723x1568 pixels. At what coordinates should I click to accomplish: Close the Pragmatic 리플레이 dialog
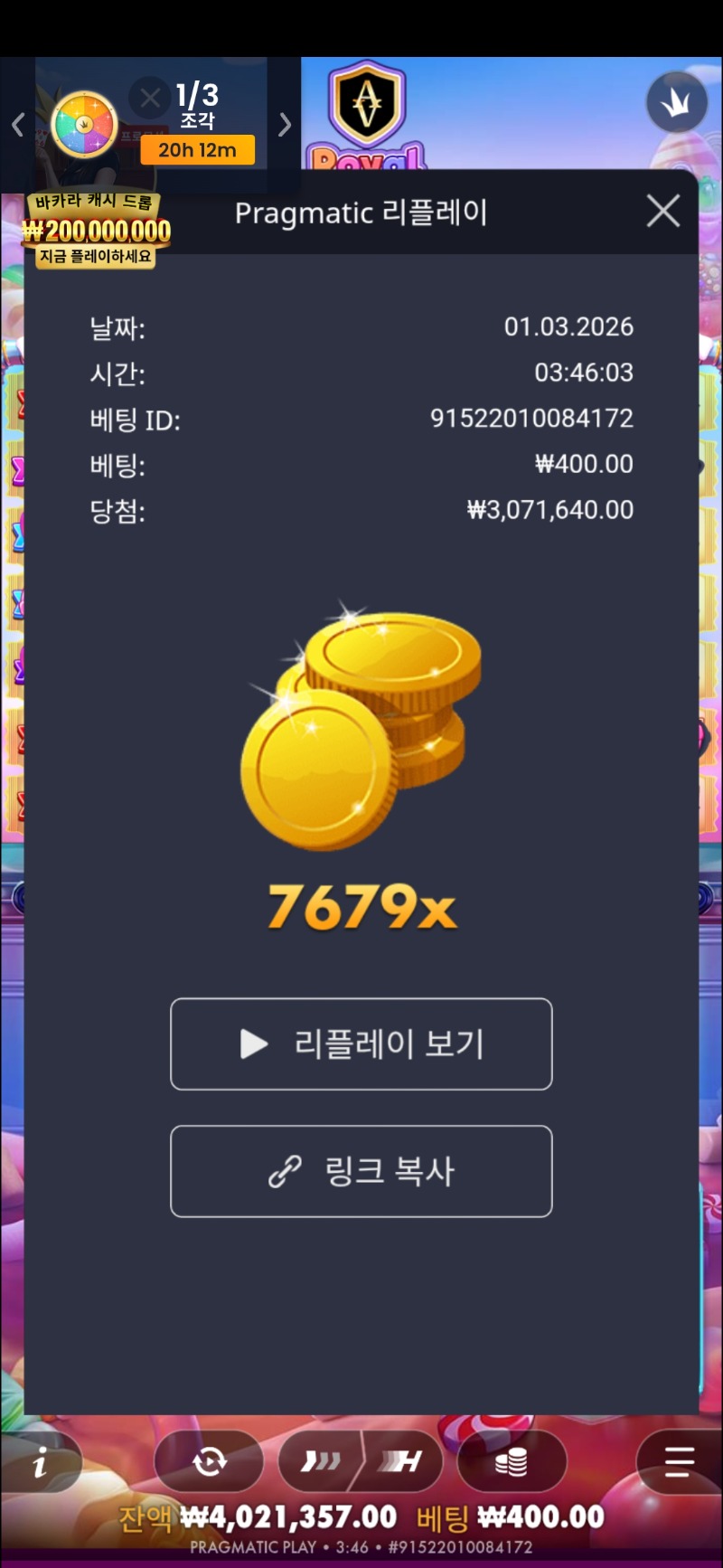[663, 212]
